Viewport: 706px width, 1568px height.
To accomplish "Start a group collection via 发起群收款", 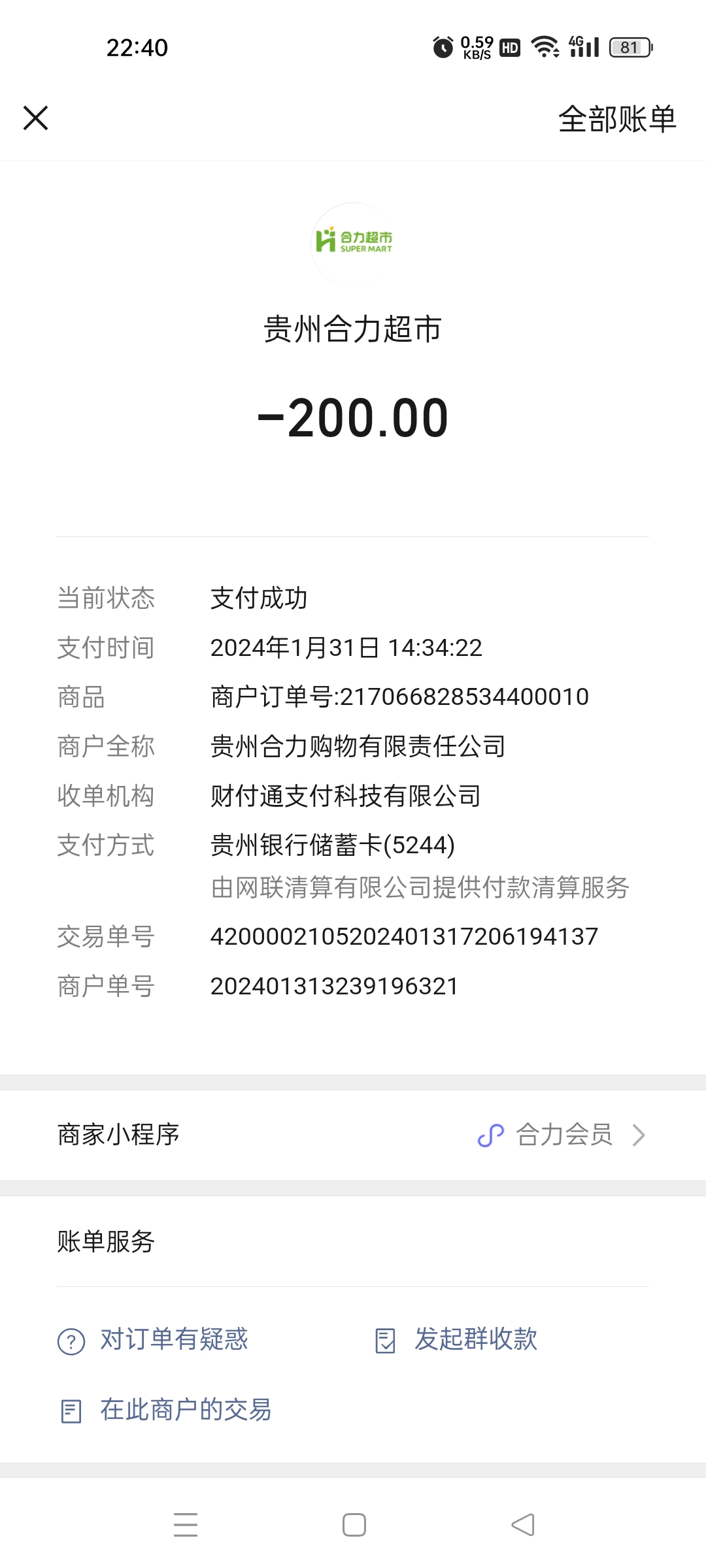I will click(457, 1339).
